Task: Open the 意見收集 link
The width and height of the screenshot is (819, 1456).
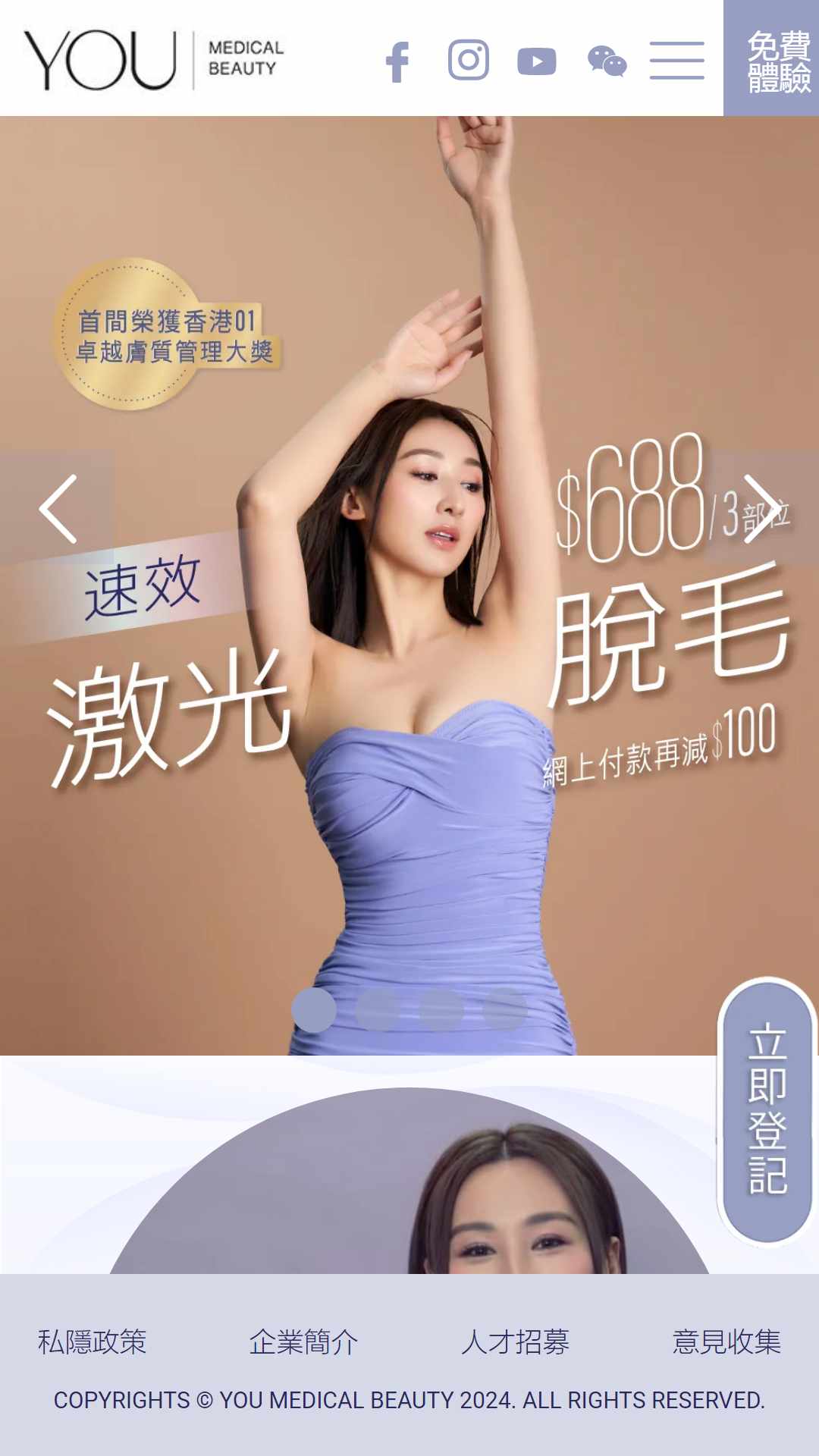Action: pos(726,1341)
